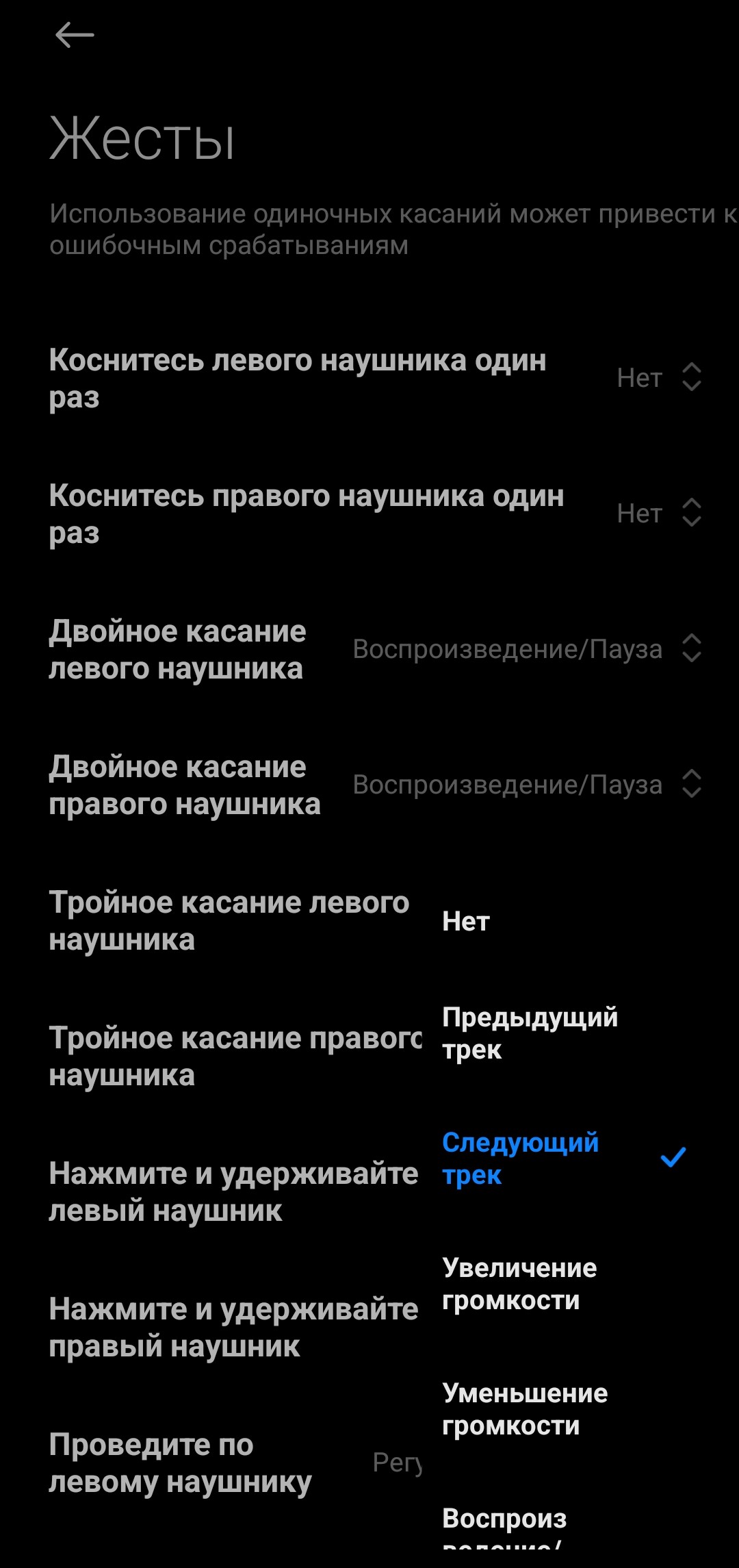Choose Предыдущий трек from the list

(x=530, y=1033)
